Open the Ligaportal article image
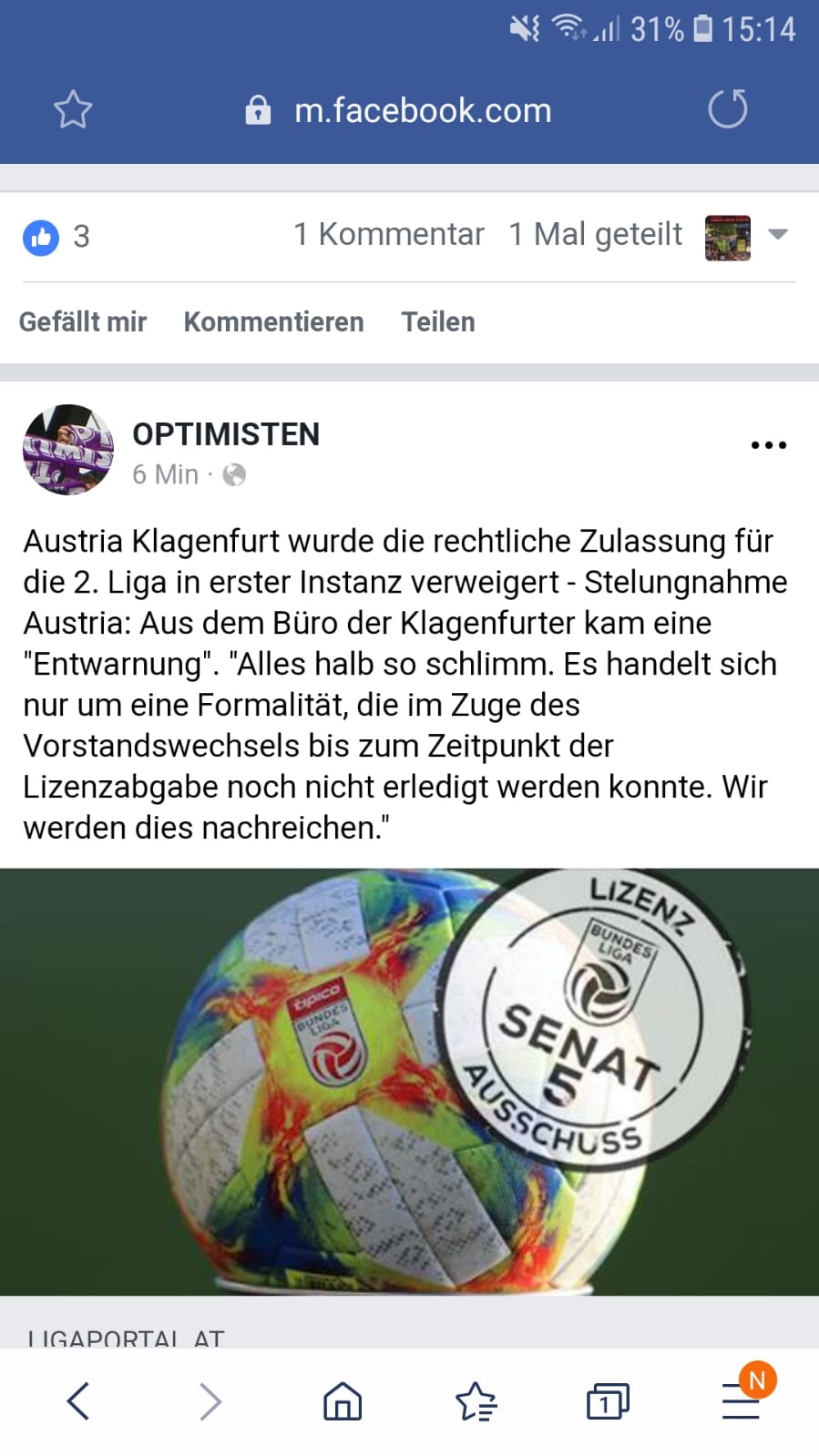This screenshot has width=819, height=1456. coord(409,1082)
